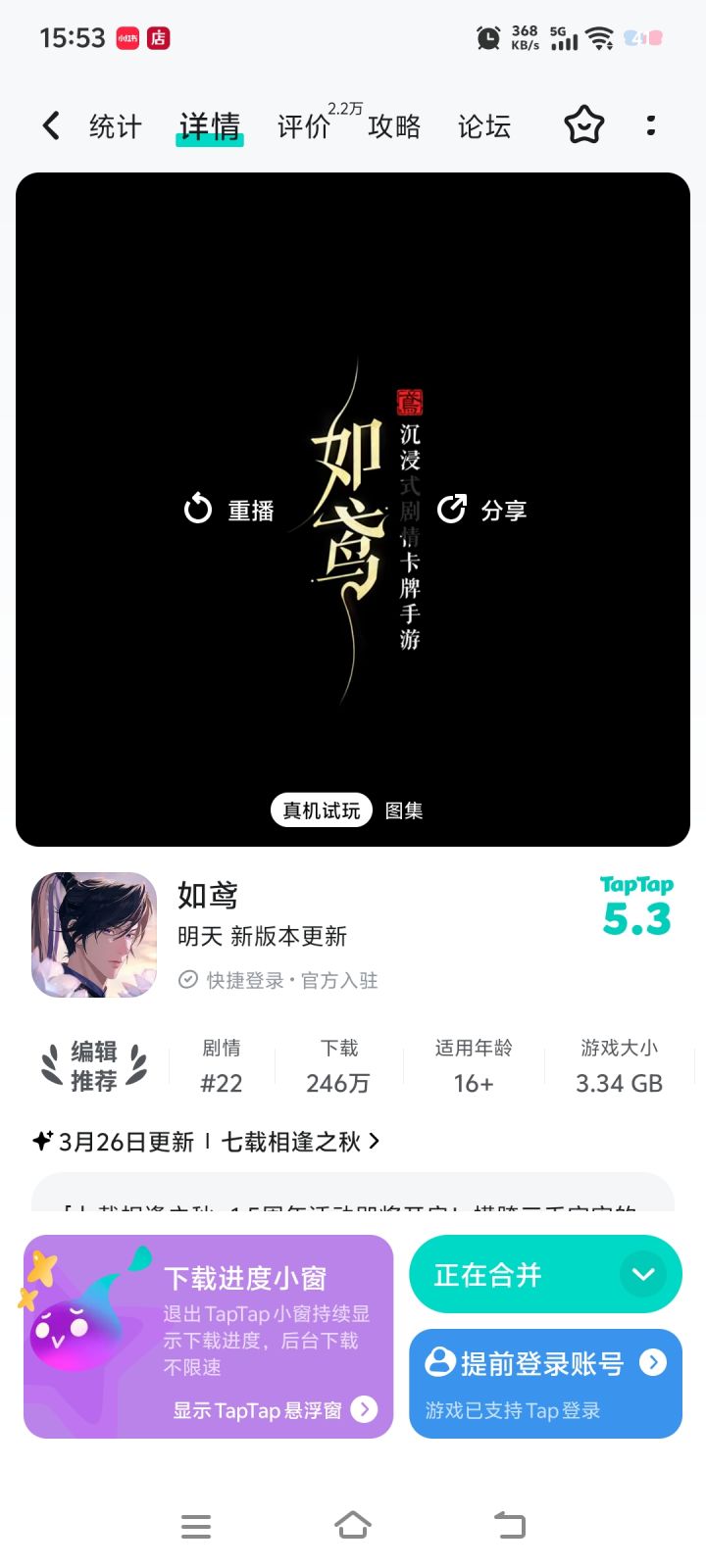Screen dimensions: 706x1568
Task: Open the 图集 gallery link
Action: point(404,810)
